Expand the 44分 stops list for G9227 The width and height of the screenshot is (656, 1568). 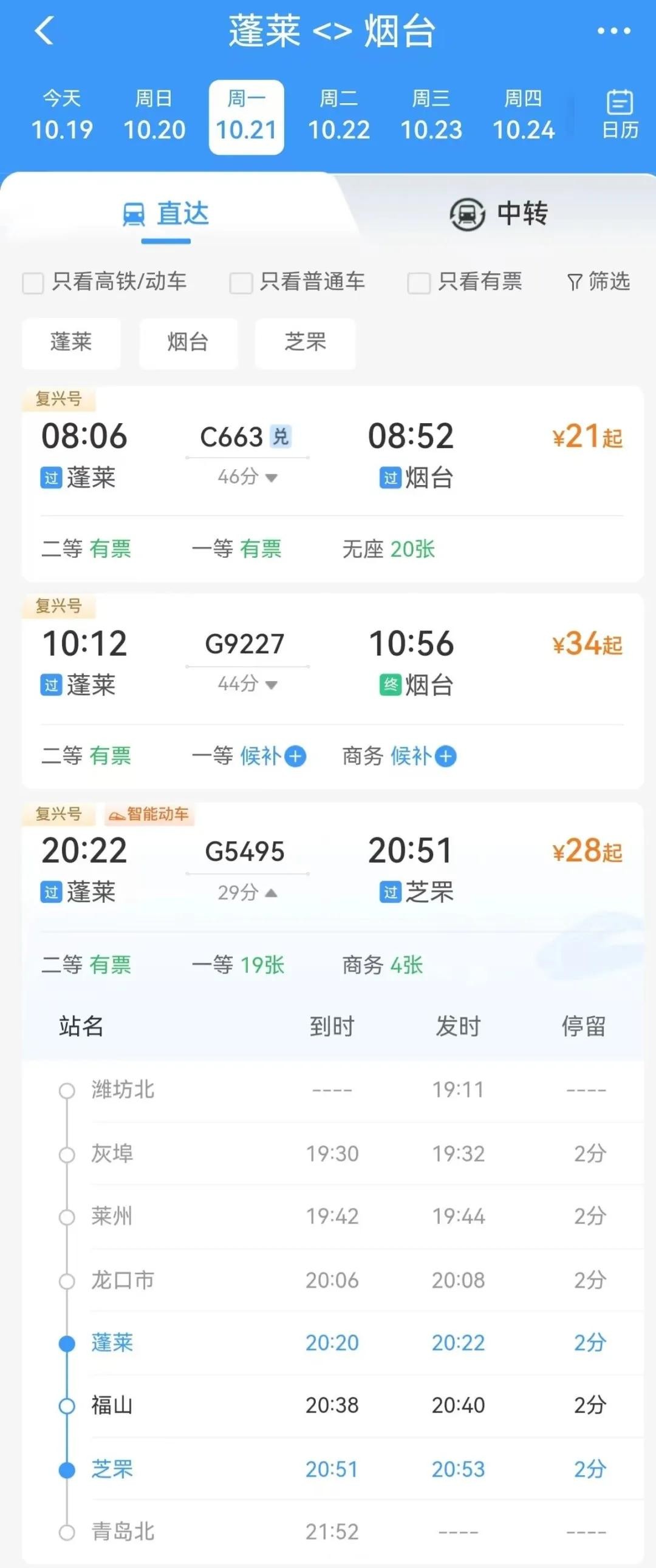247,684
